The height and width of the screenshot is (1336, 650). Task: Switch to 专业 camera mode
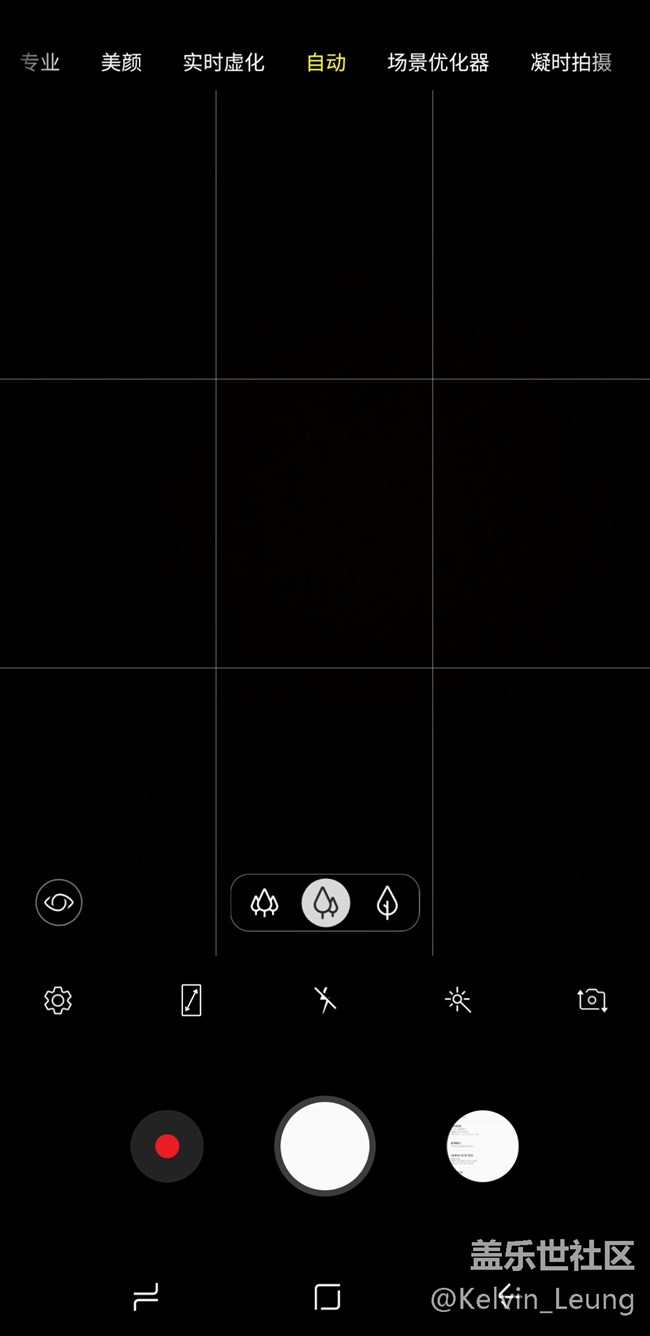[40, 62]
